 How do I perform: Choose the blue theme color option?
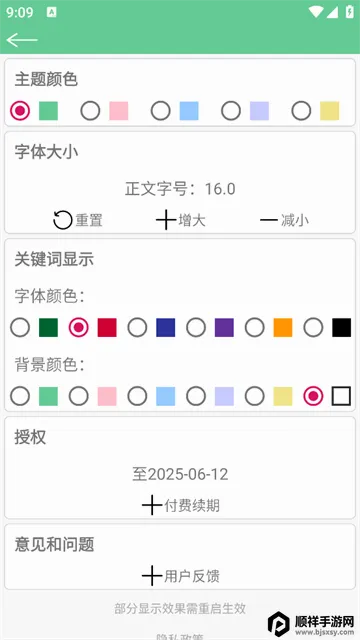(x=160, y=111)
